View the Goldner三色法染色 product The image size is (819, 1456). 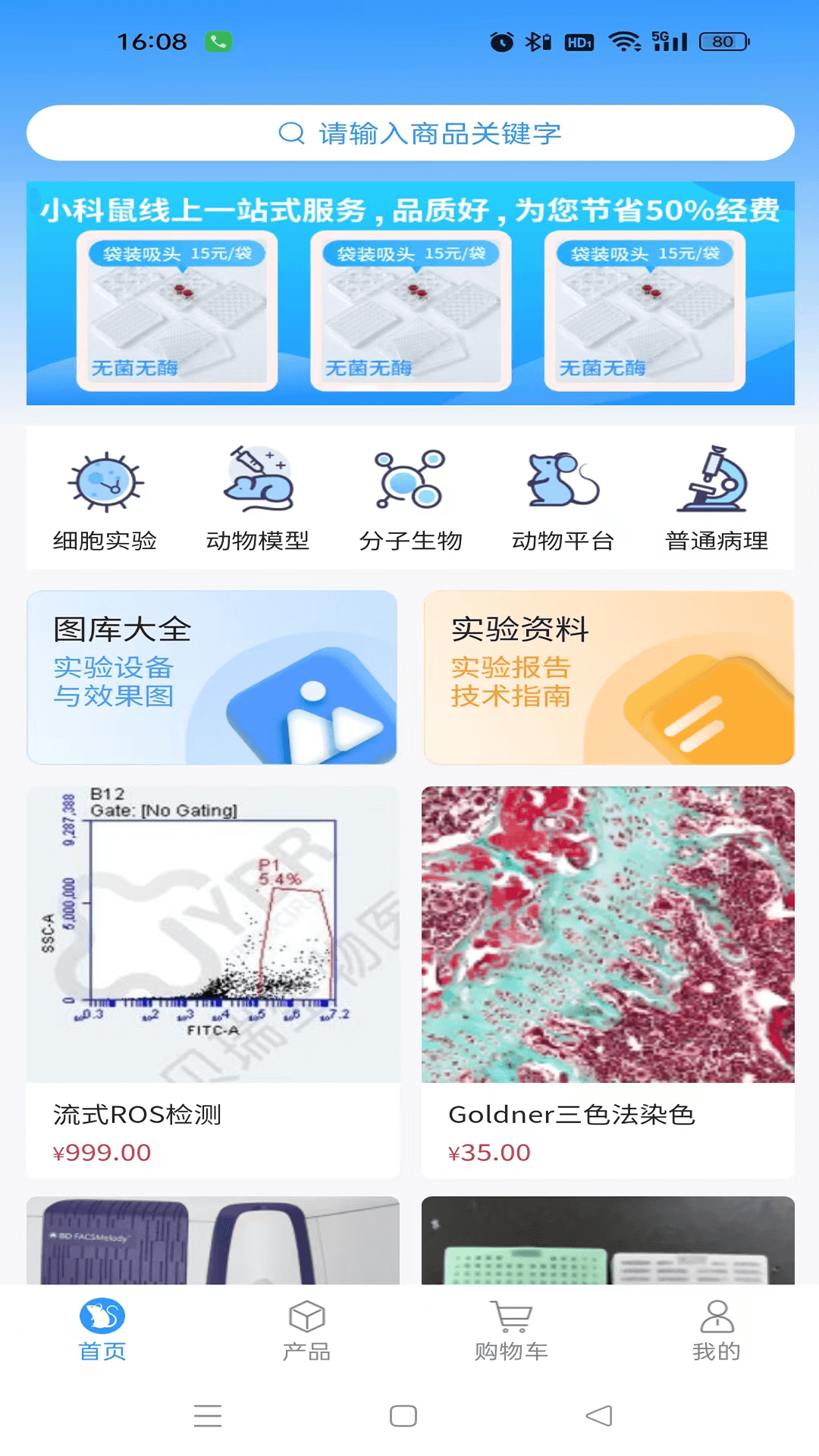pos(608,982)
